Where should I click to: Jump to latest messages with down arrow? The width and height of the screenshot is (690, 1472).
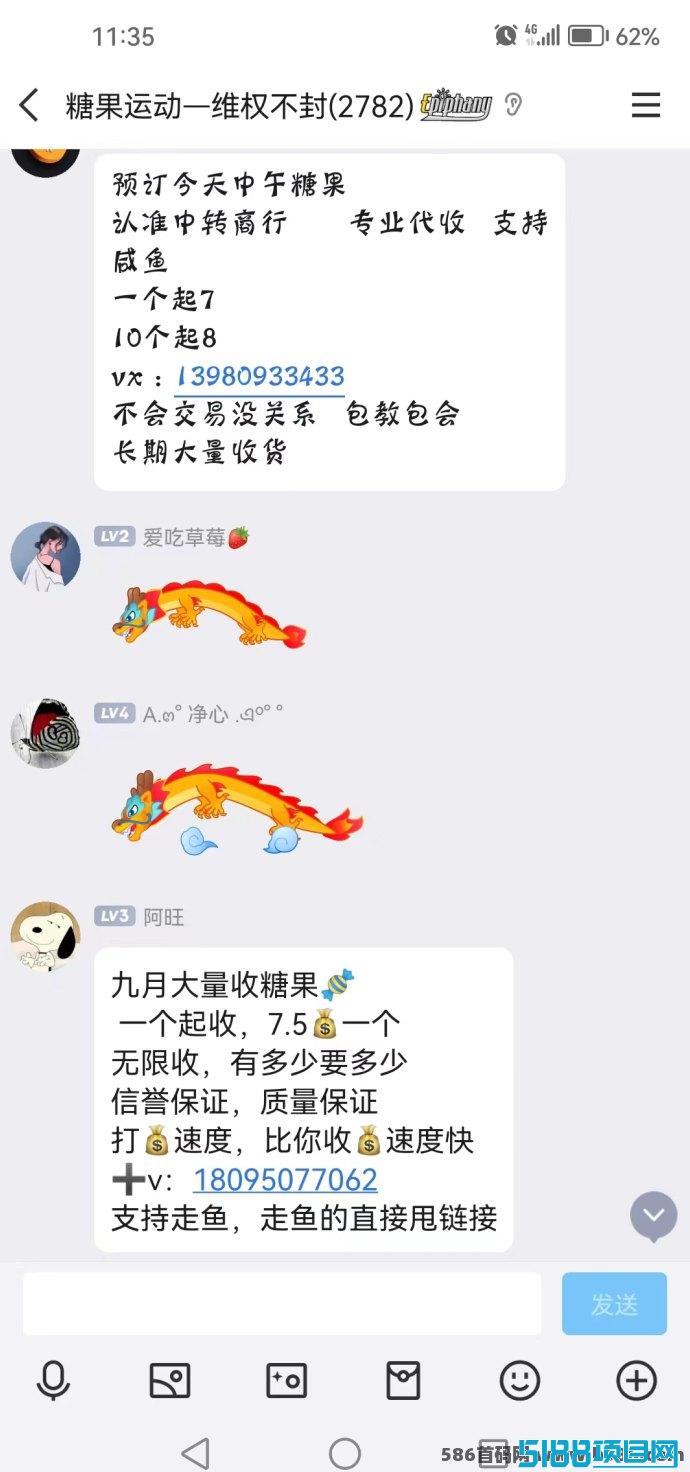654,1216
